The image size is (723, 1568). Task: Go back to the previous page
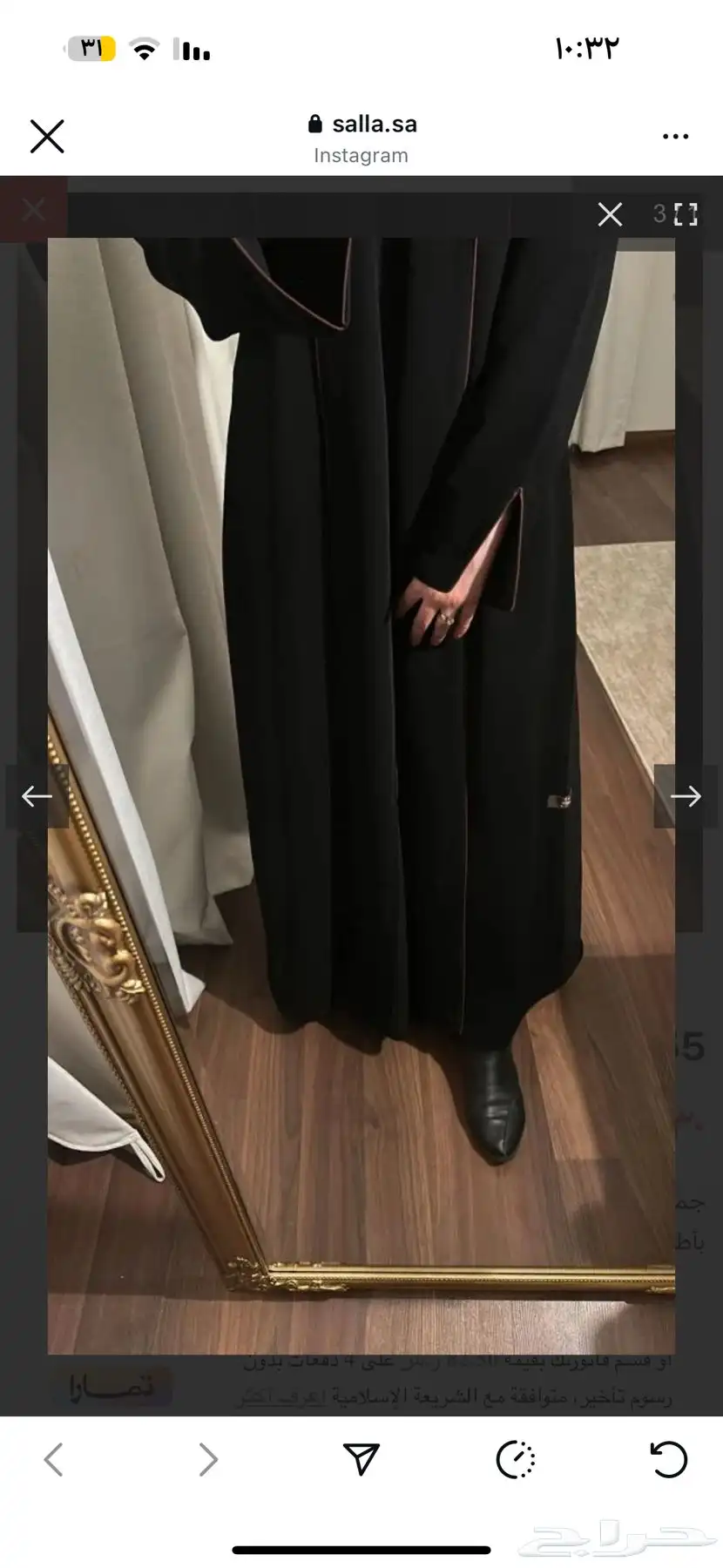pos(54,1459)
